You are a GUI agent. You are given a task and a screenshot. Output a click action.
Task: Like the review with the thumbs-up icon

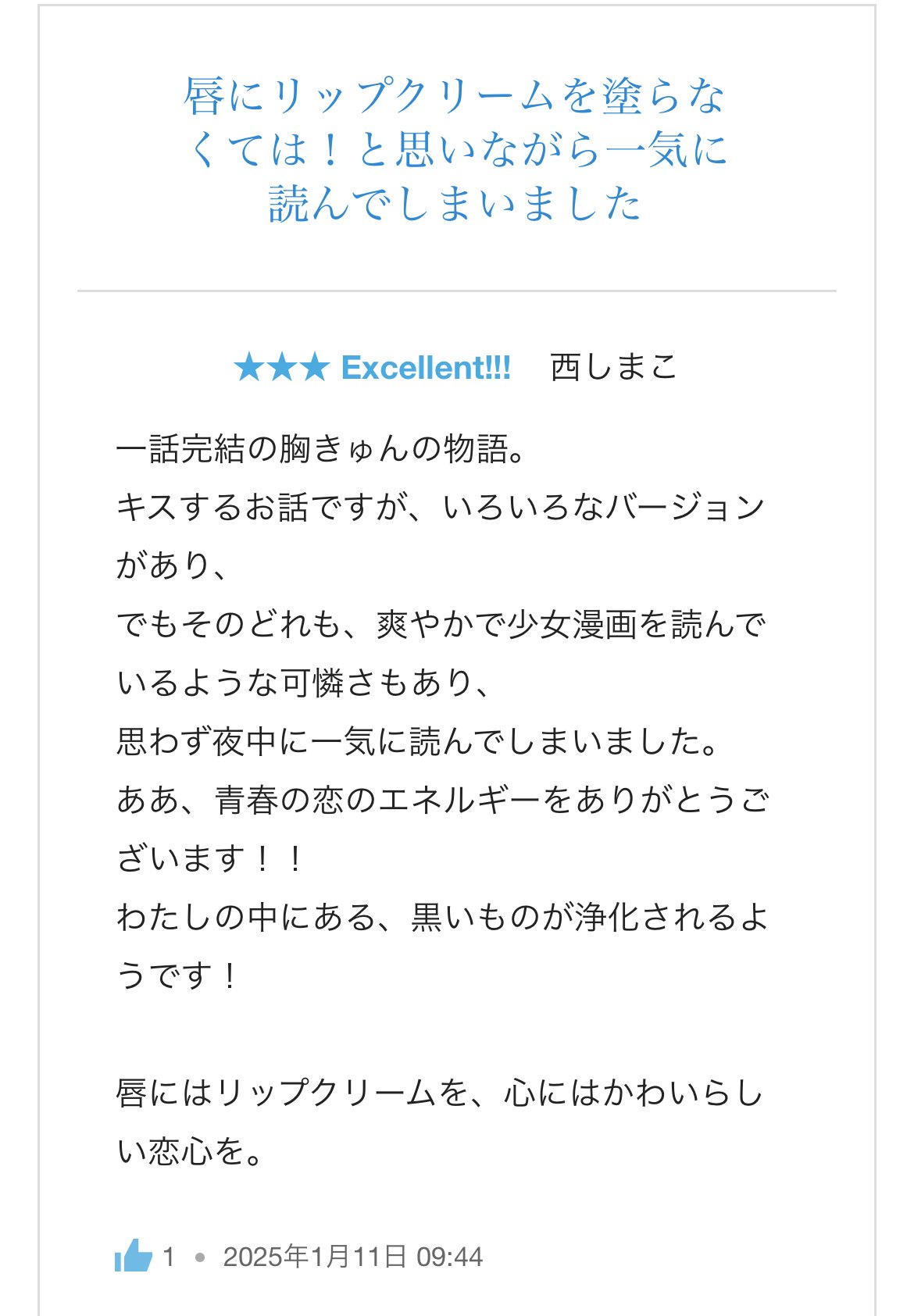pyautogui.click(x=134, y=1257)
